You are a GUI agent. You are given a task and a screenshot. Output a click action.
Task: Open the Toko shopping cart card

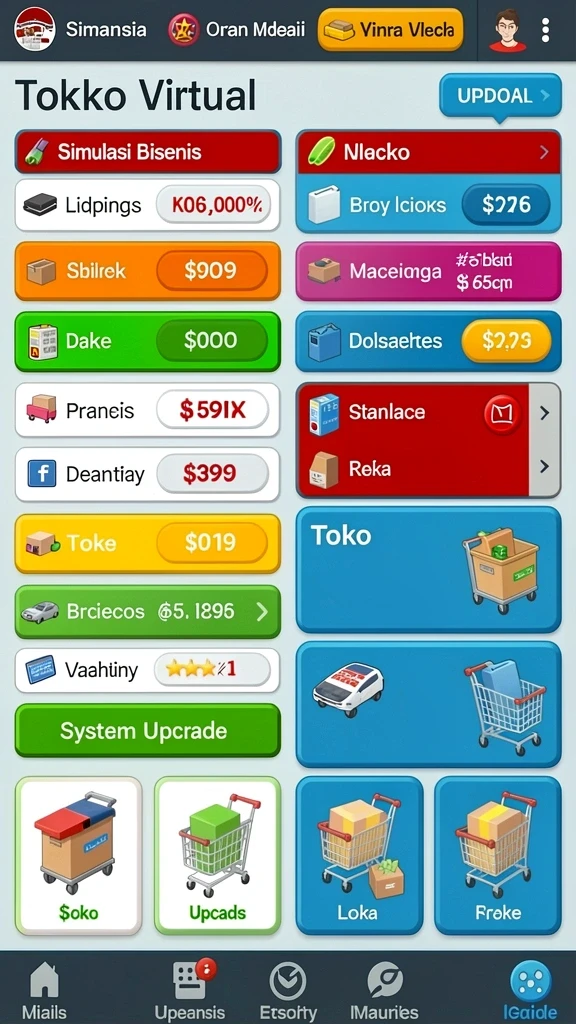[428, 569]
